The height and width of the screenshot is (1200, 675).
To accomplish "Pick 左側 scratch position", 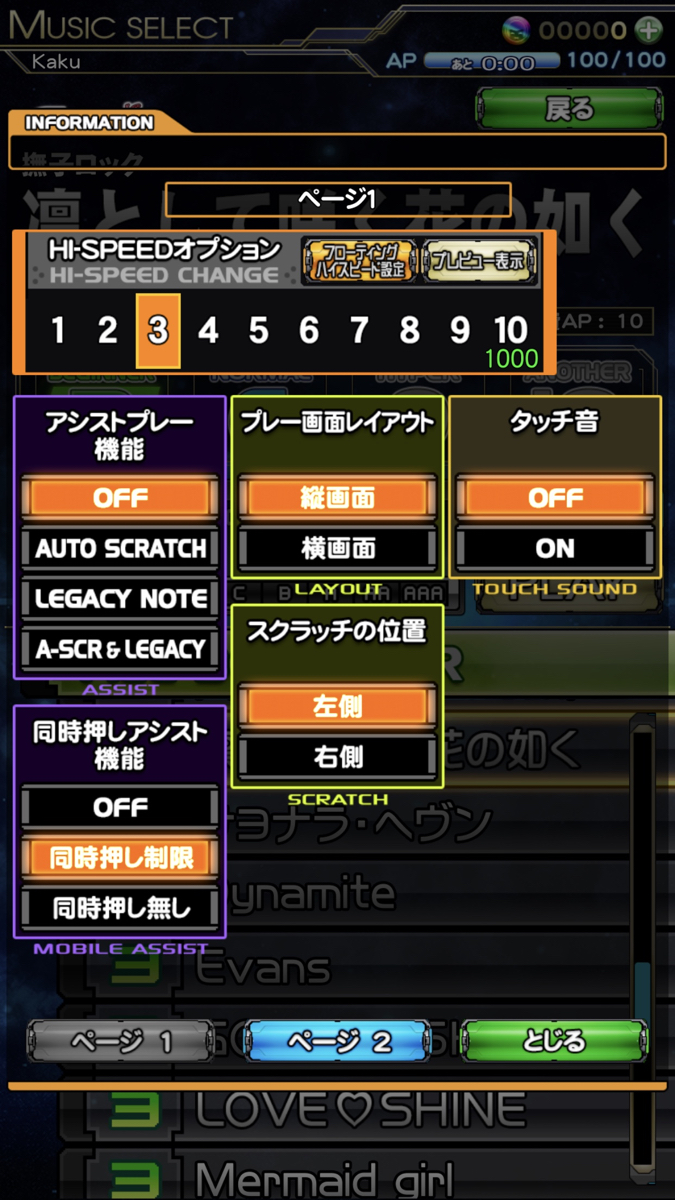I will click(338, 706).
